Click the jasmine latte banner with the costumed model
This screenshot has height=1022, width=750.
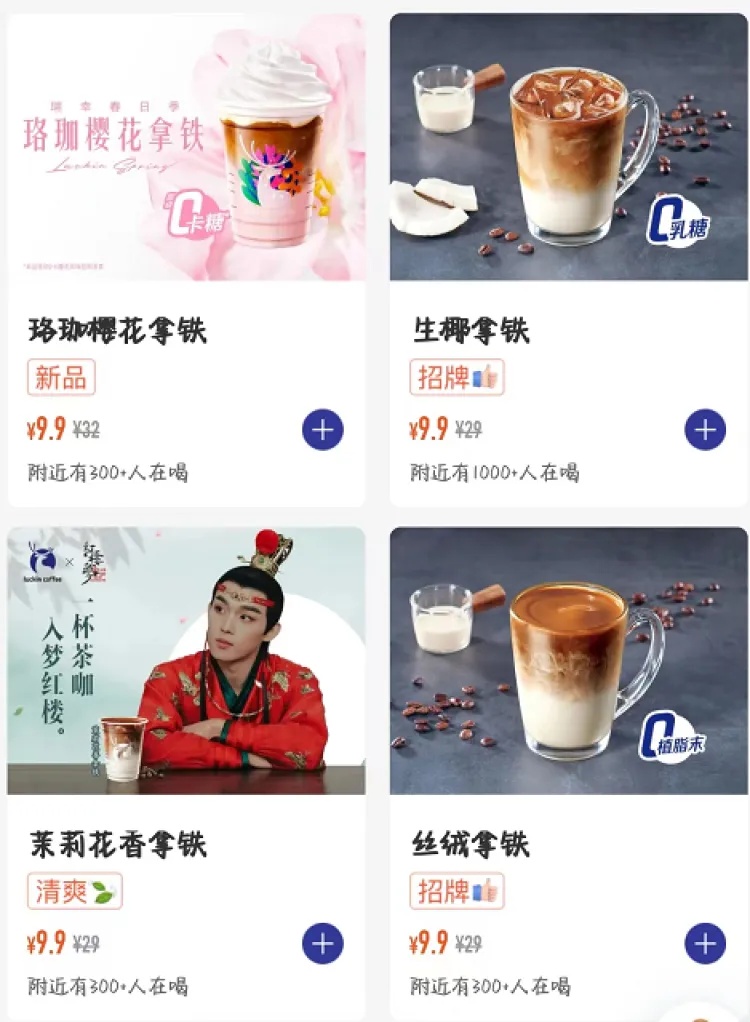(187, 657)
